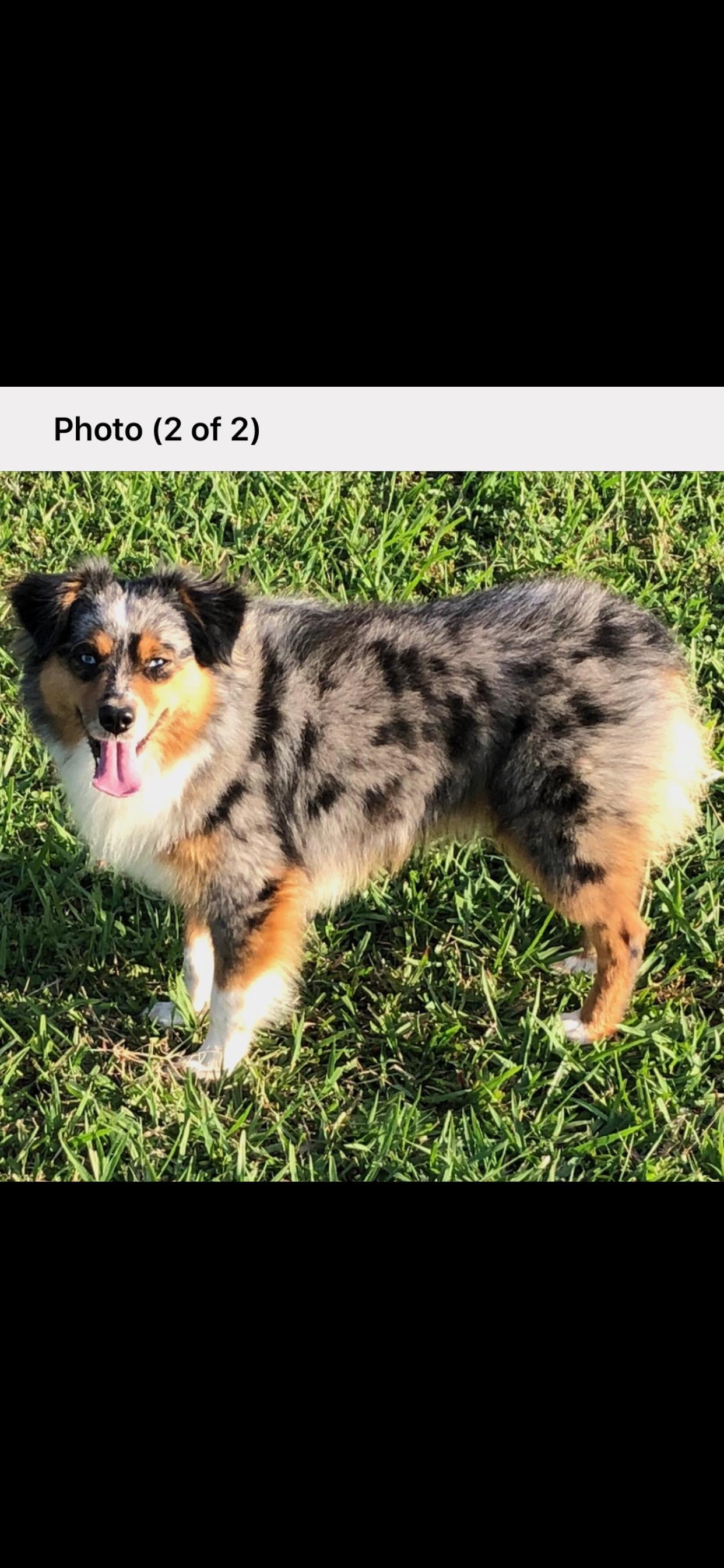Tap the dog photo in the viewer
The height and width of the screenshot is (1568, 724).
[x=362, y=827]
